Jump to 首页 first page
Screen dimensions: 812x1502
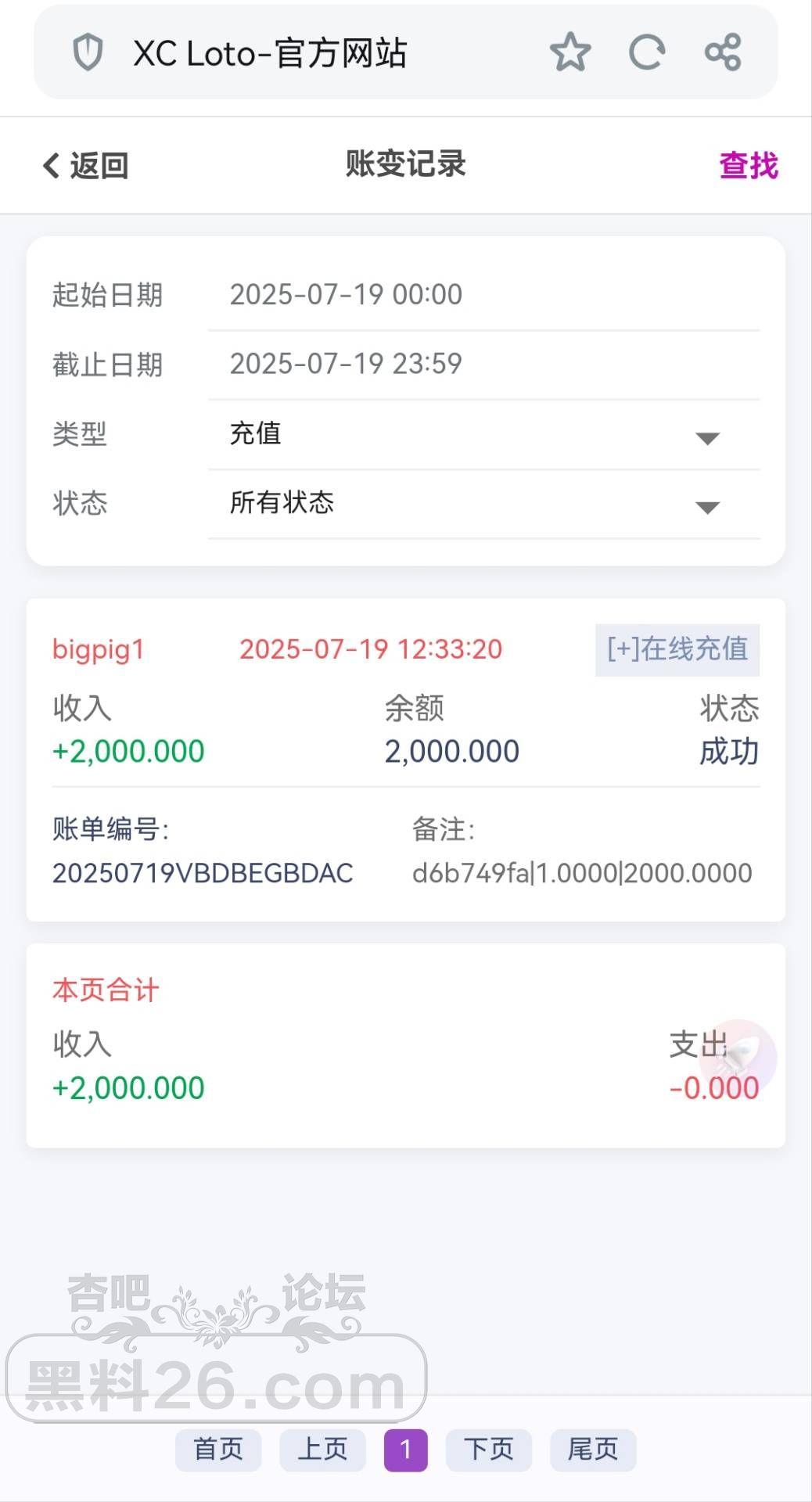[x=218, y=1450]
